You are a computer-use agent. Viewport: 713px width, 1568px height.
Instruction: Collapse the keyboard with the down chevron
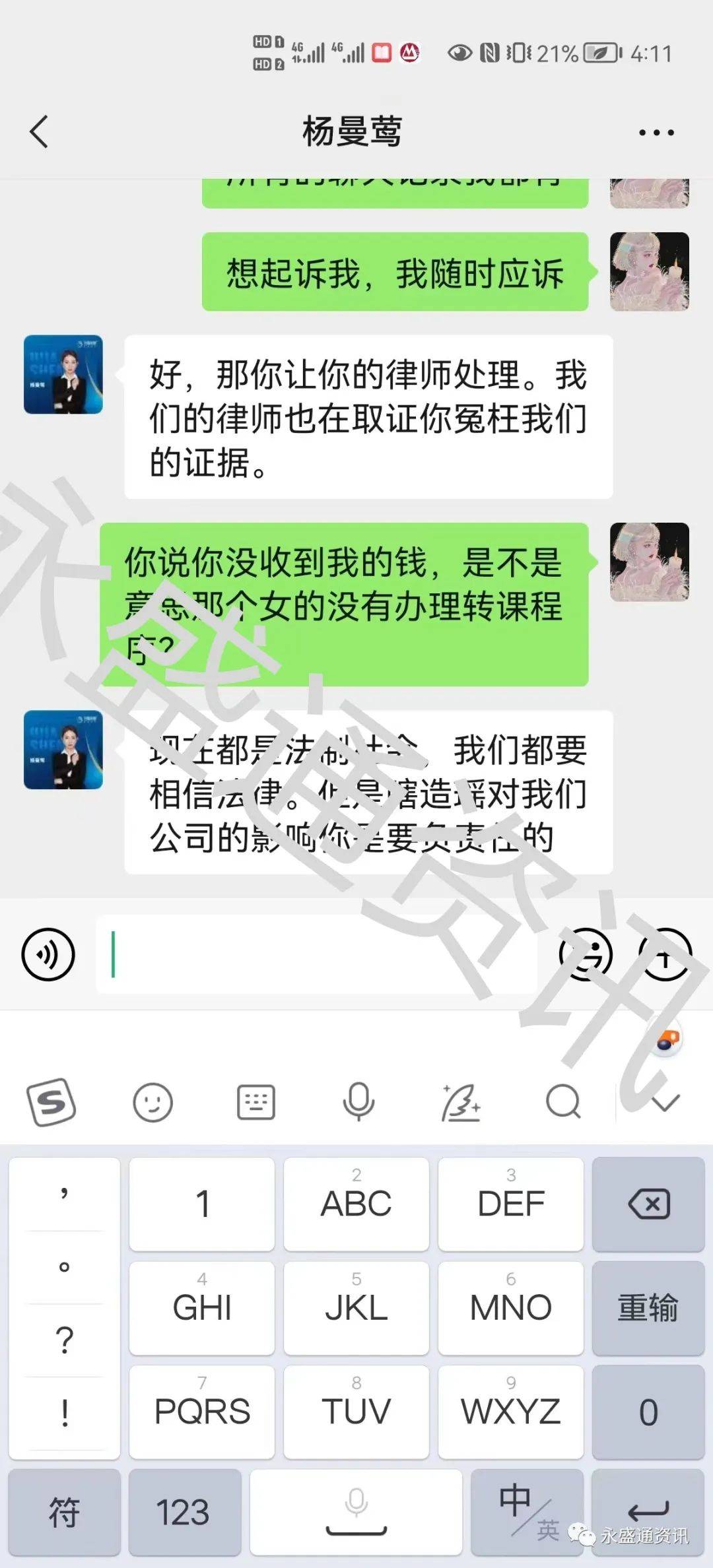[665, 1102]
